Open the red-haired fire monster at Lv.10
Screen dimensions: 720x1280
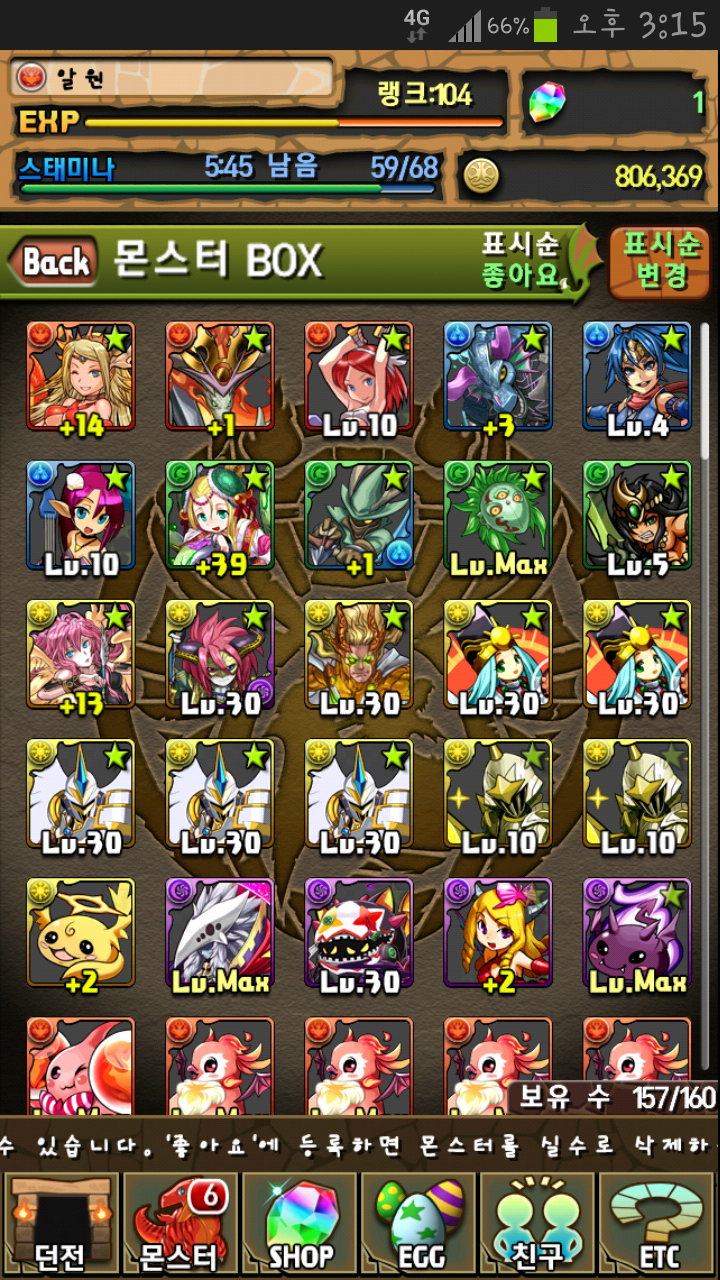point(359,376)
